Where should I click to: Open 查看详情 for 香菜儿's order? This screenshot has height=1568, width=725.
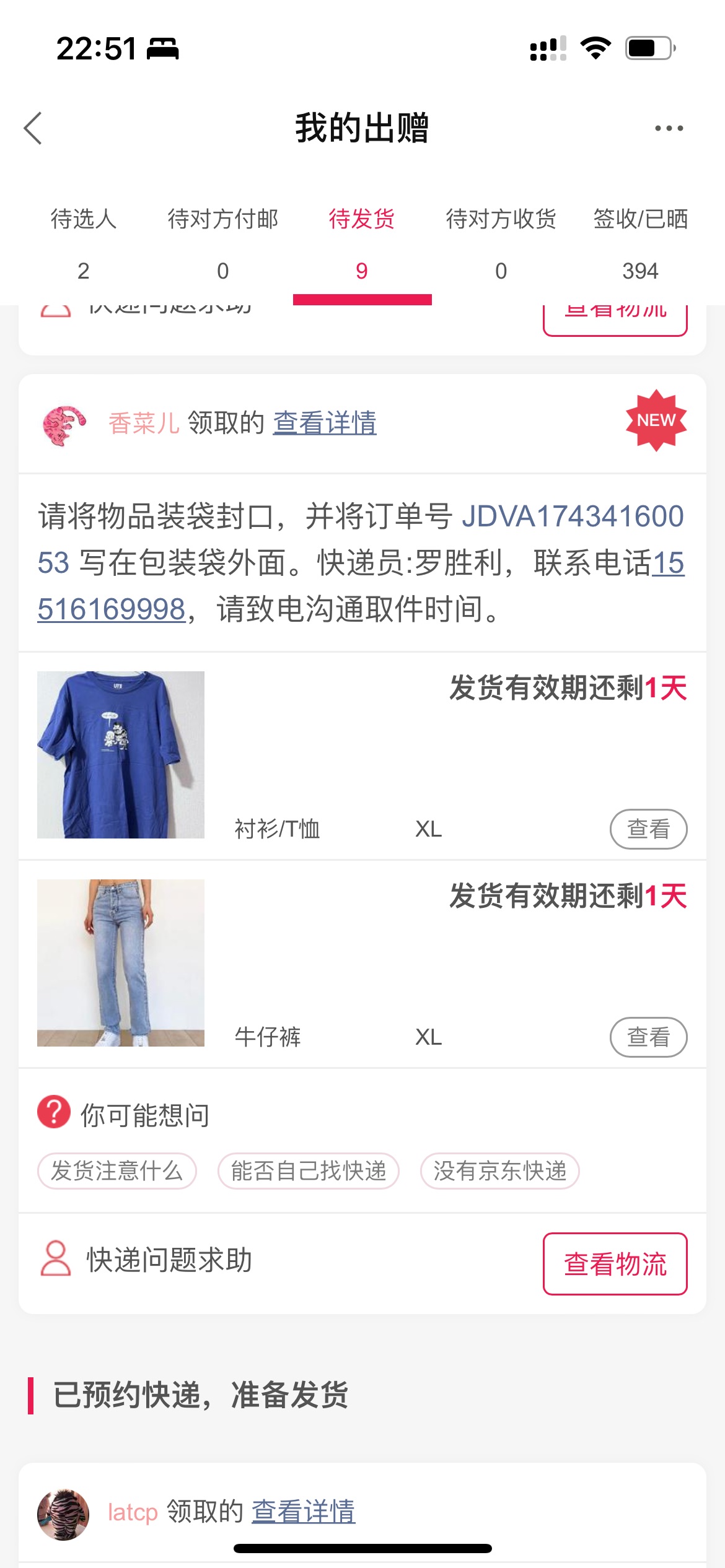pyautogui.click(x=325, y=423)
